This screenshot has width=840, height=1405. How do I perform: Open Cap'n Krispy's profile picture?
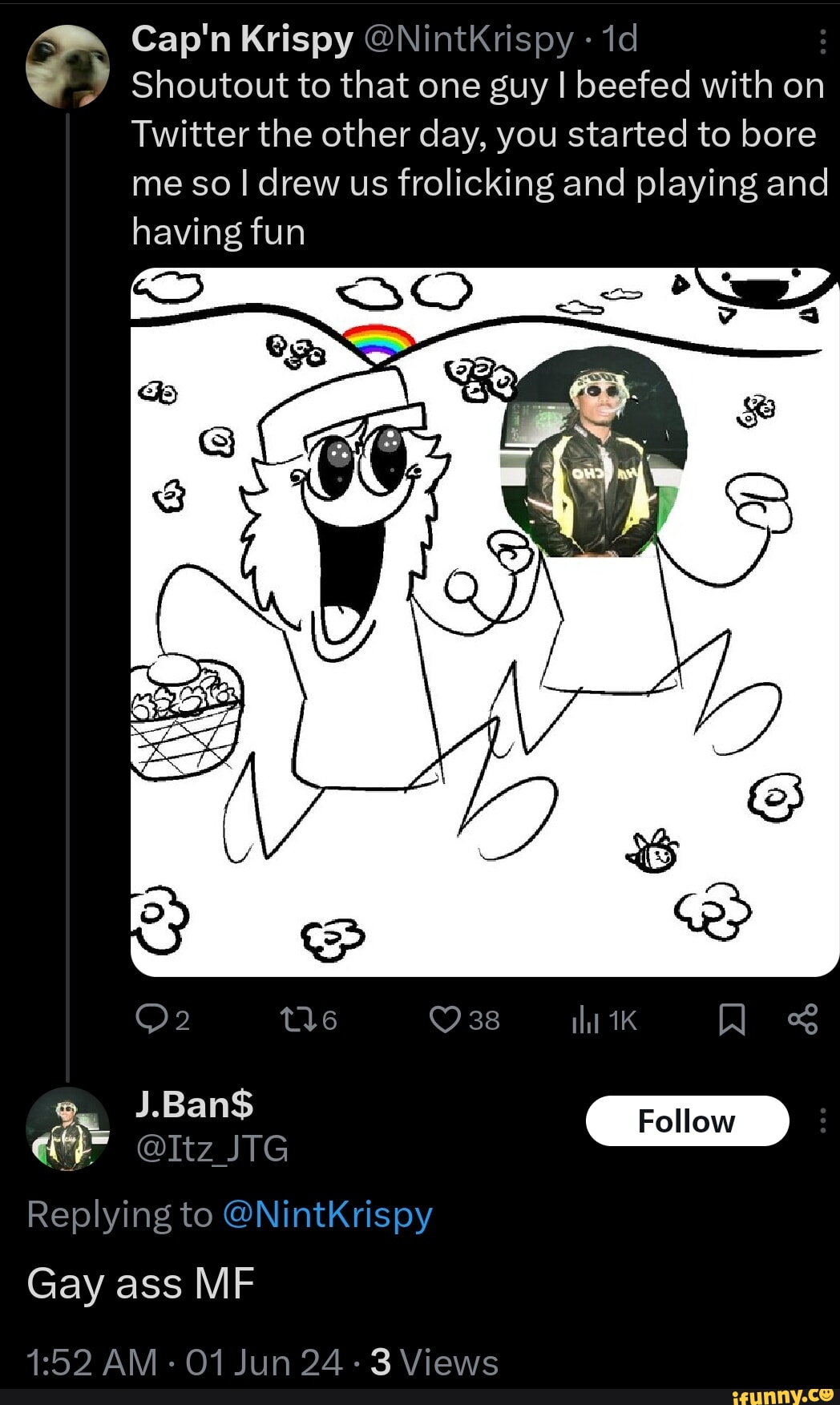pos(69,67)
